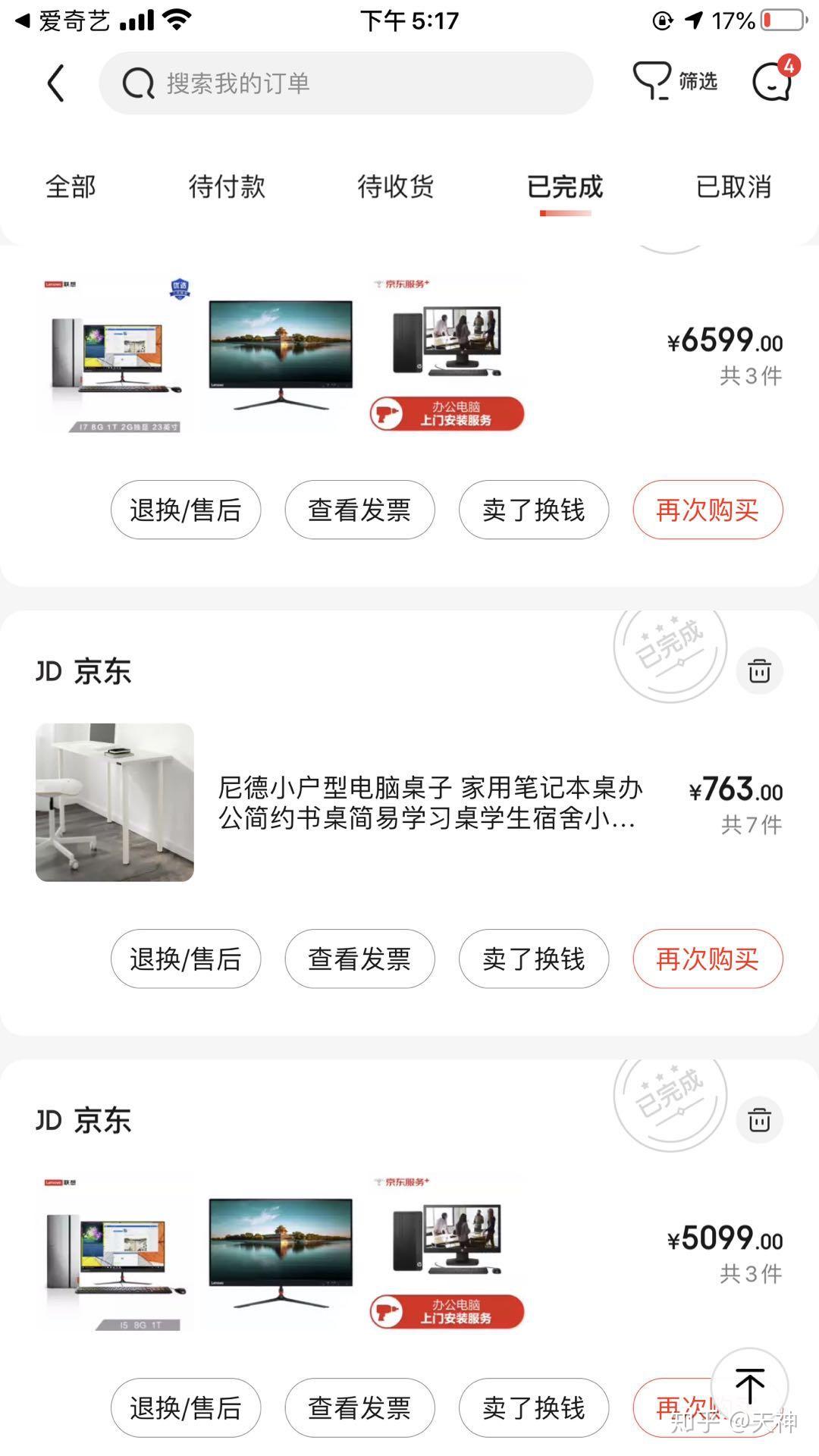
Task: Tap 退换/售后 for the ¥6599 order
Action: pos(186,510)
